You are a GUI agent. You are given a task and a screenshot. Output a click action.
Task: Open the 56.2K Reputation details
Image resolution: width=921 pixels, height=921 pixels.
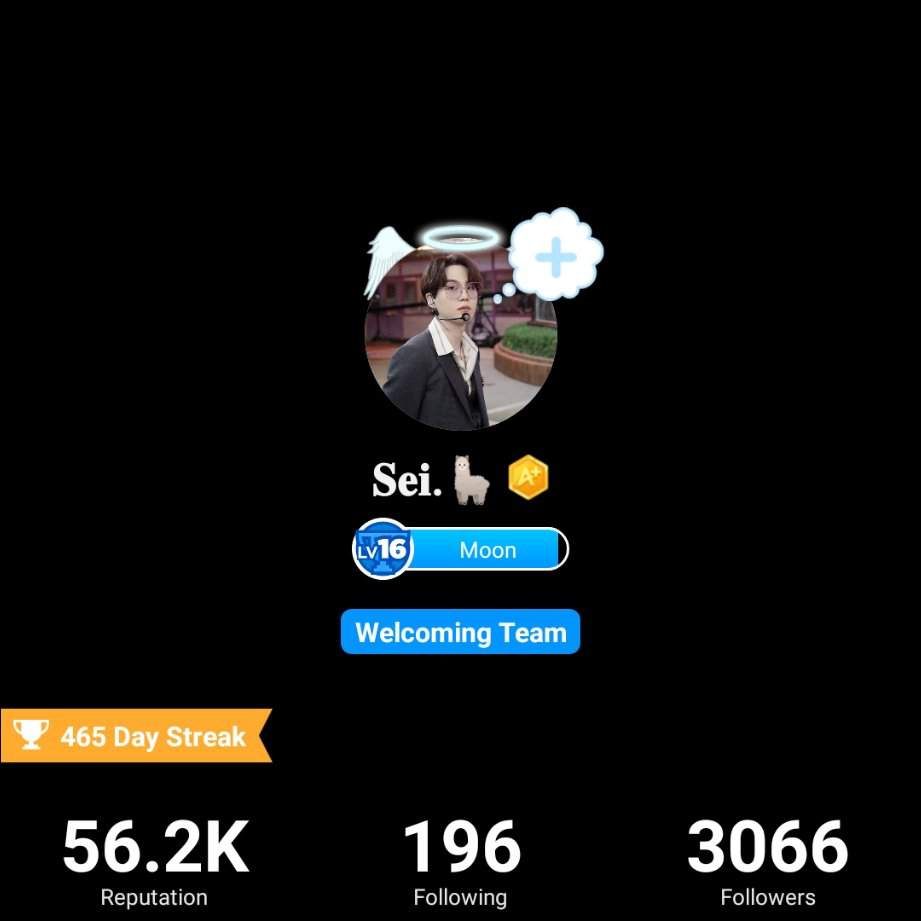coord(154,861)
